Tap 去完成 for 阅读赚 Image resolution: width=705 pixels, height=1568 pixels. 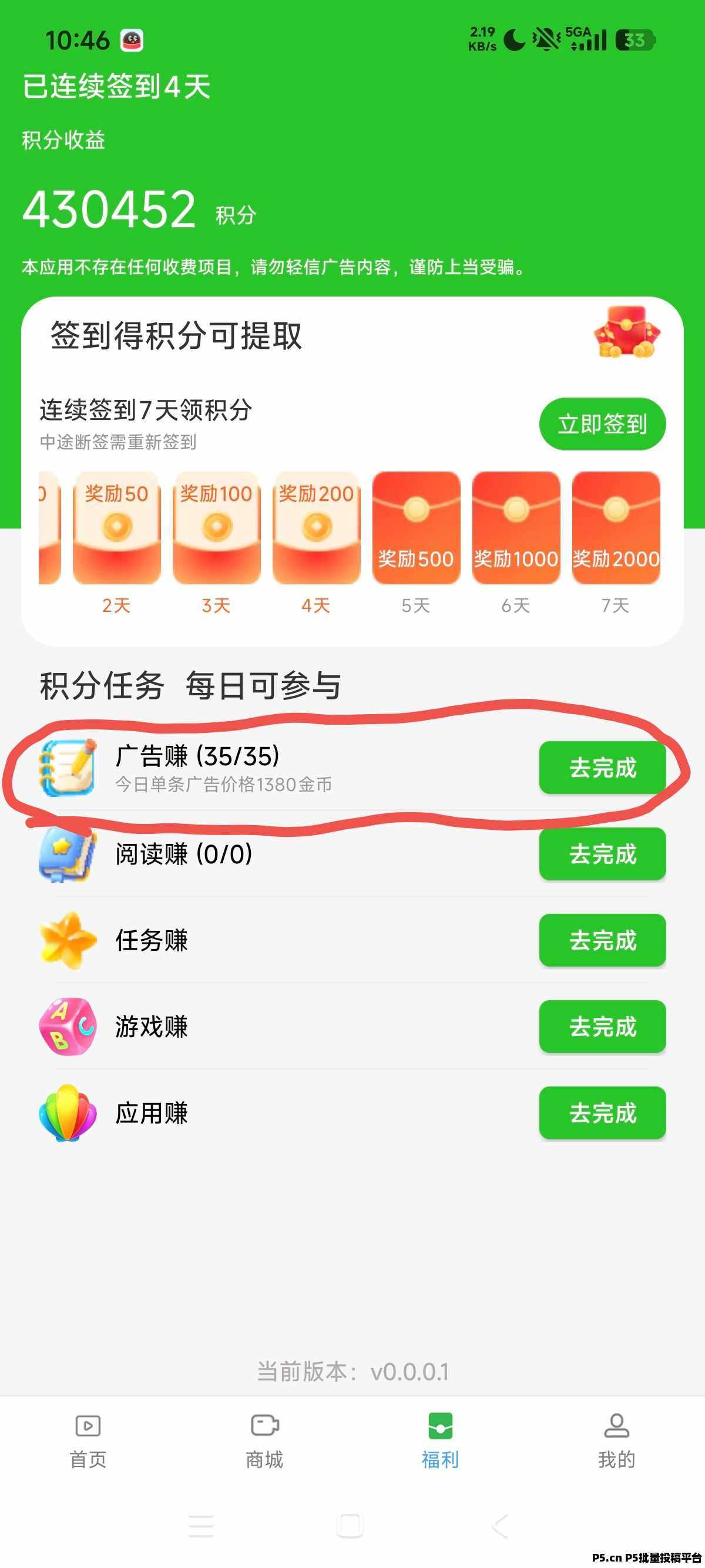click(602, 854)
